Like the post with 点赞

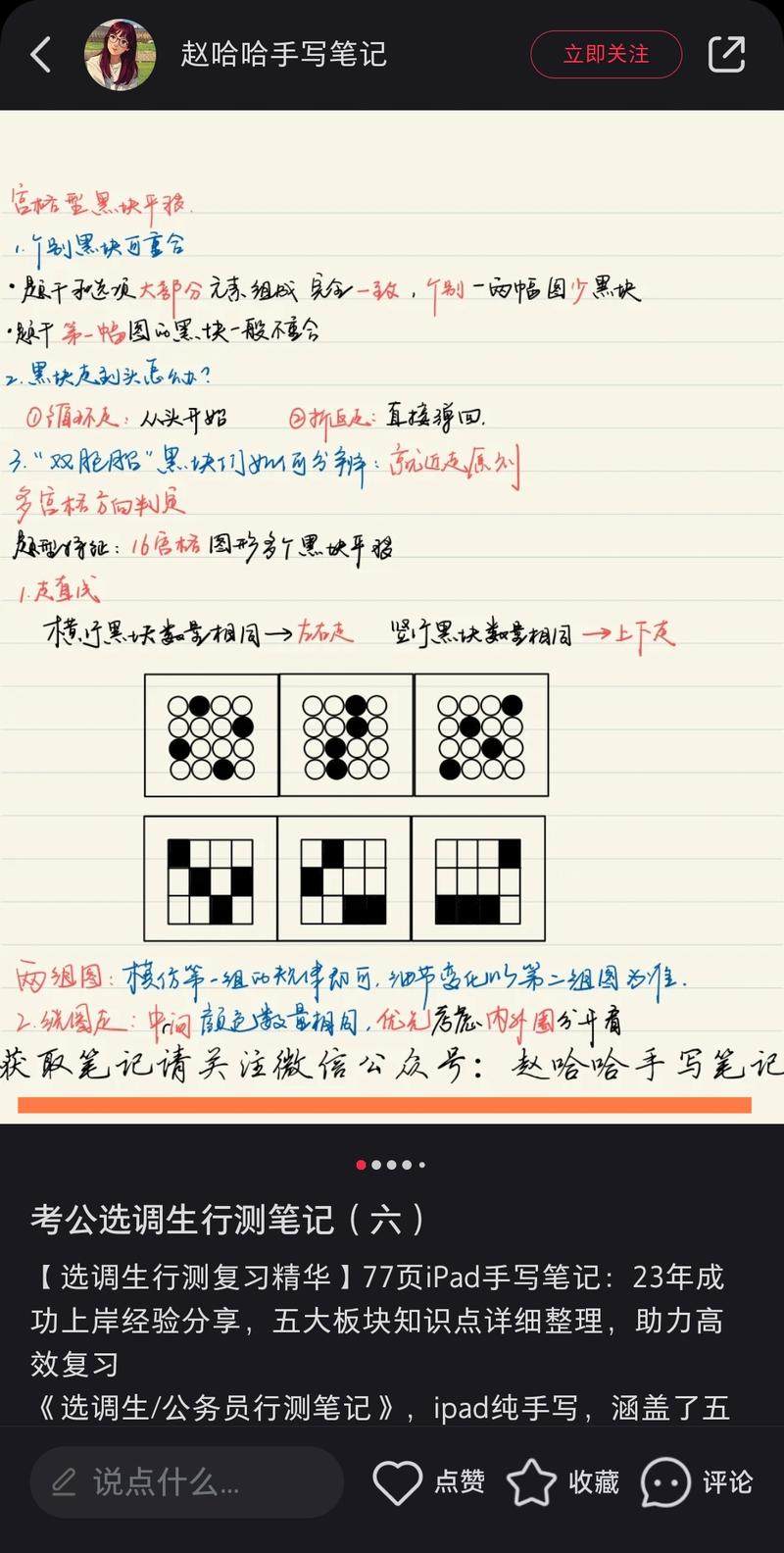(428, 1482)
